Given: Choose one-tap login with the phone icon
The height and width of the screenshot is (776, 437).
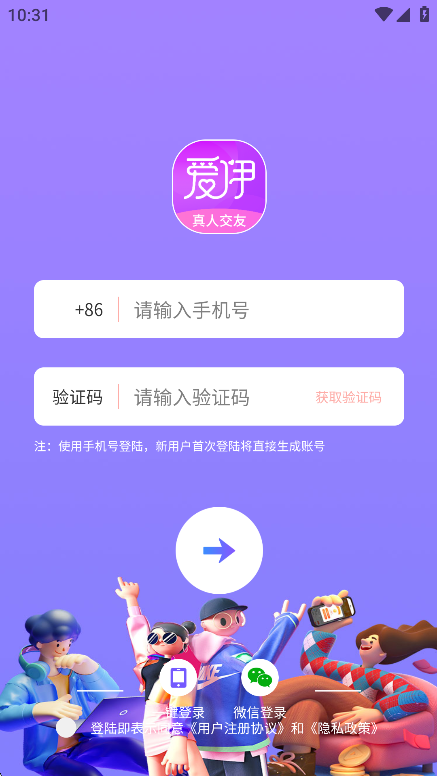Looking at the screenshot, I should pos(178,678).
